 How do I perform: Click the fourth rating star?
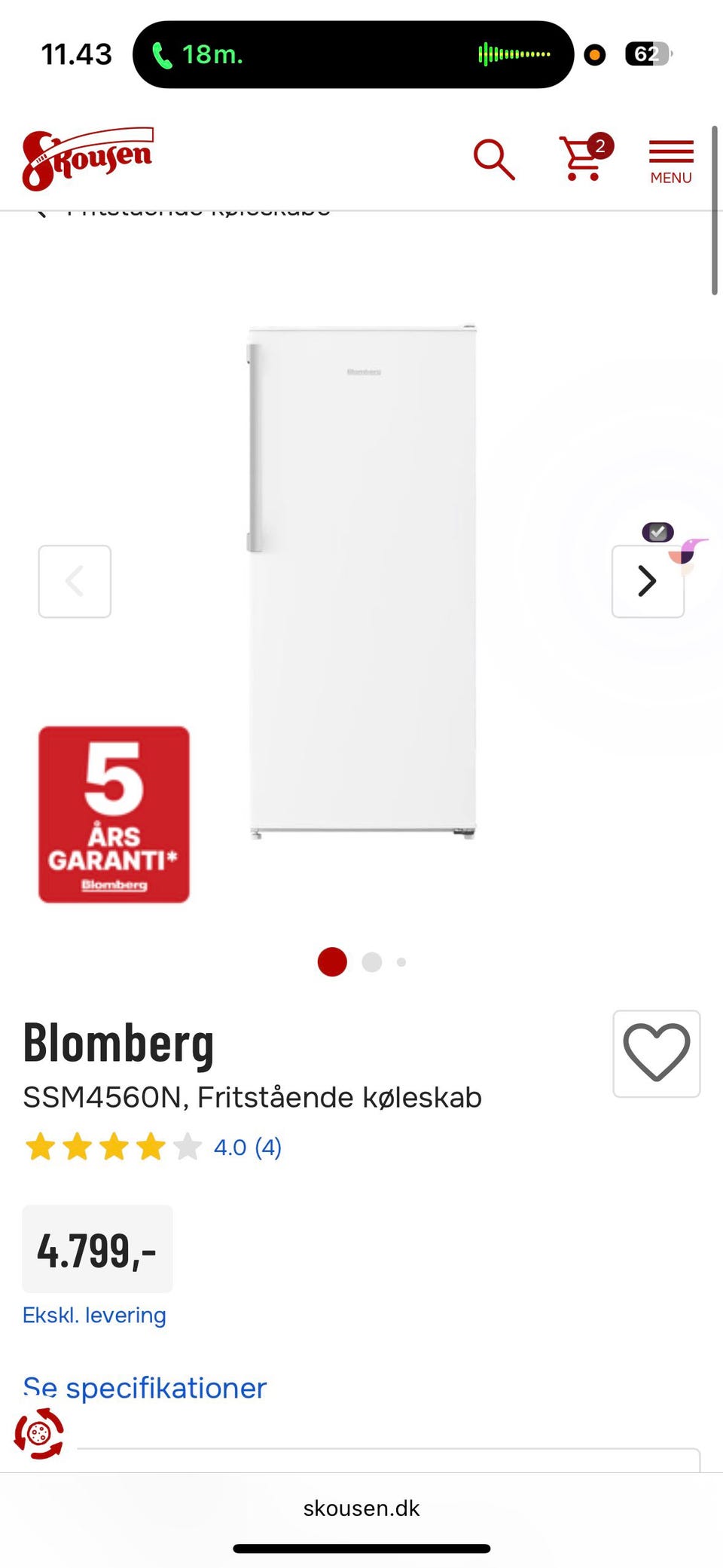click(x=151, y=1147)
